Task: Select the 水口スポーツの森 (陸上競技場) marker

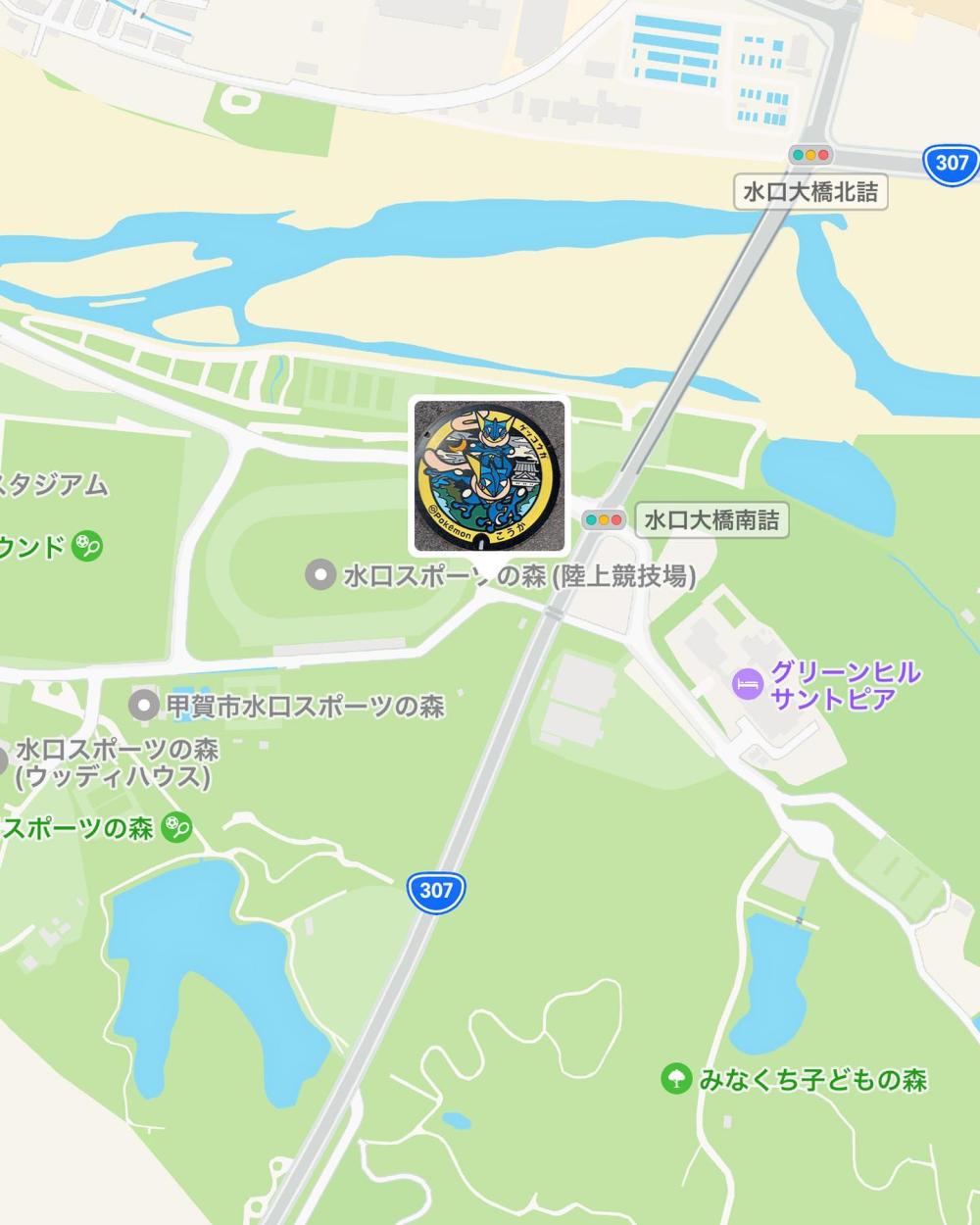Action: 320,575
